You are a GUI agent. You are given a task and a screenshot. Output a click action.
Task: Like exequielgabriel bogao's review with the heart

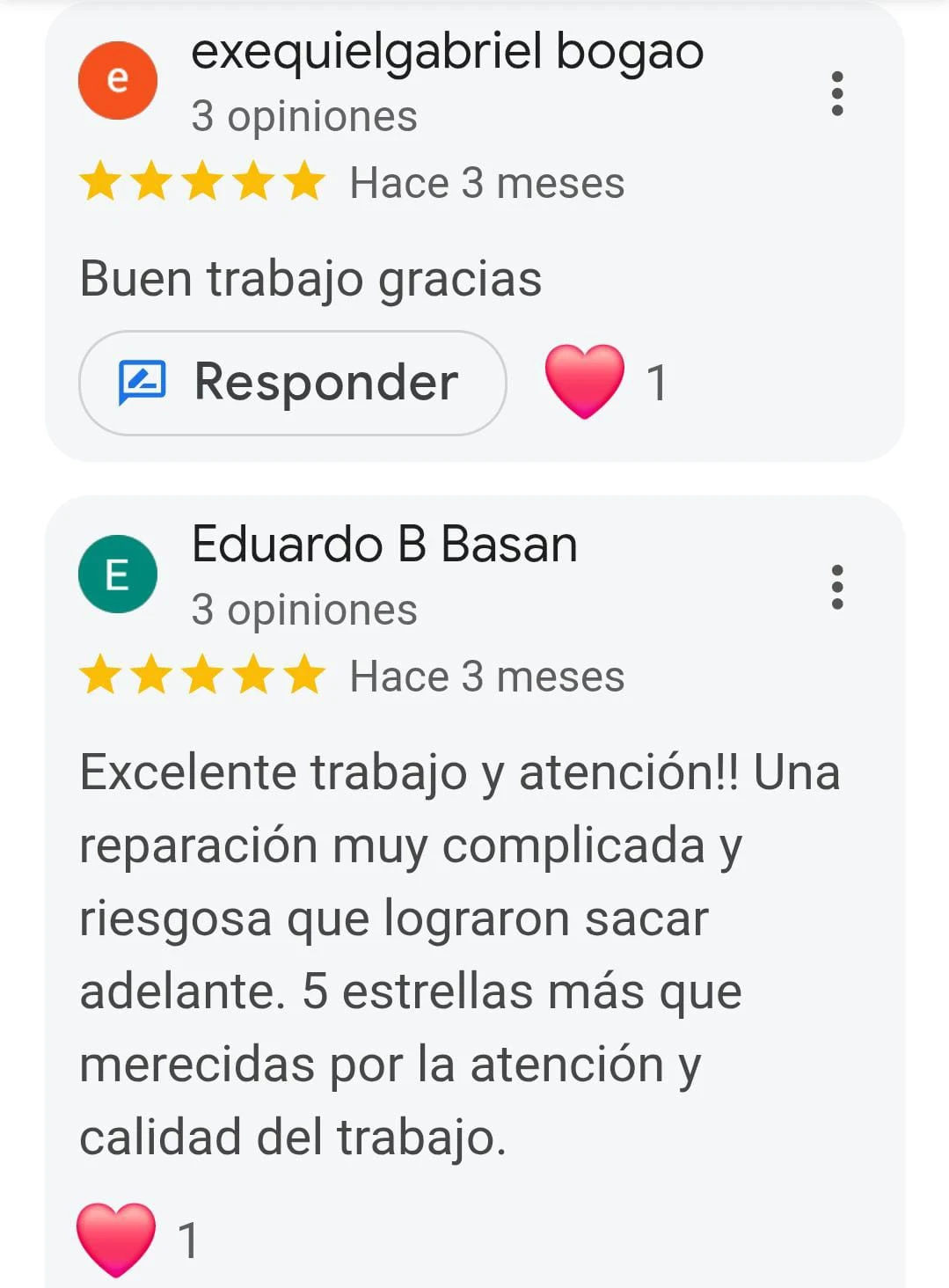585,381
